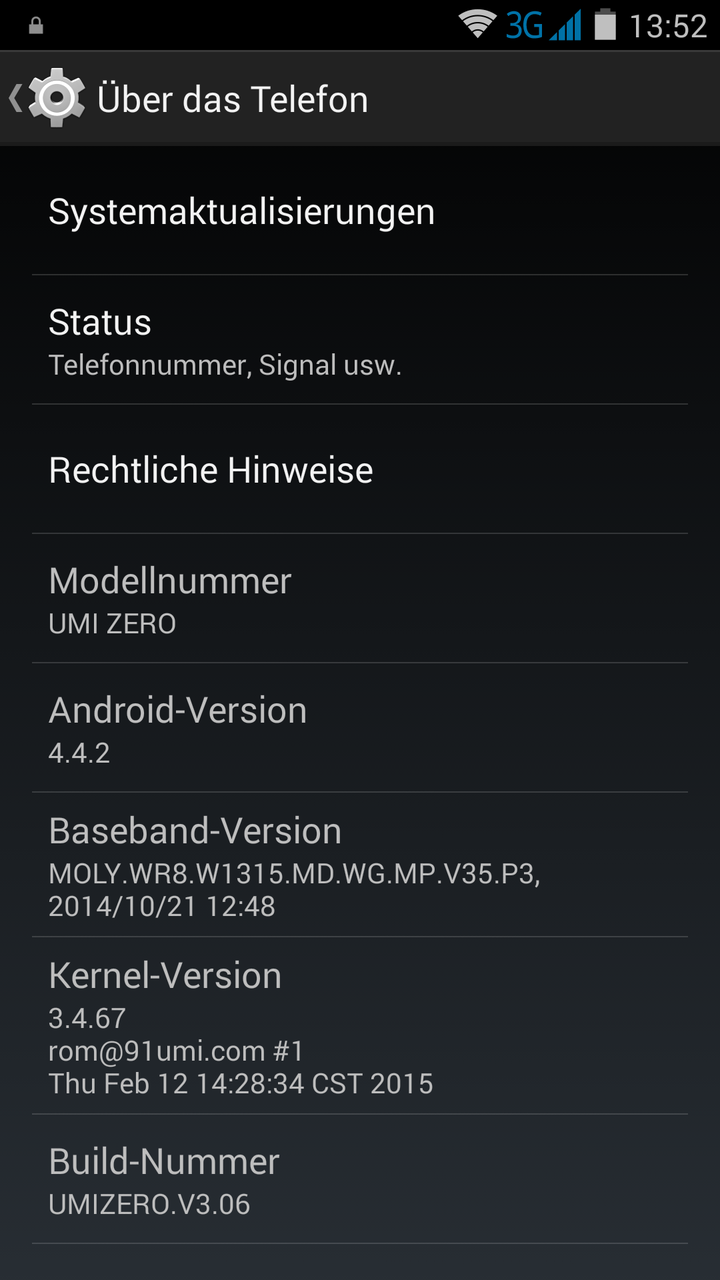720x1280 pixels.
Task: Select the Kernel-Version row
Action: point(360,1026)
